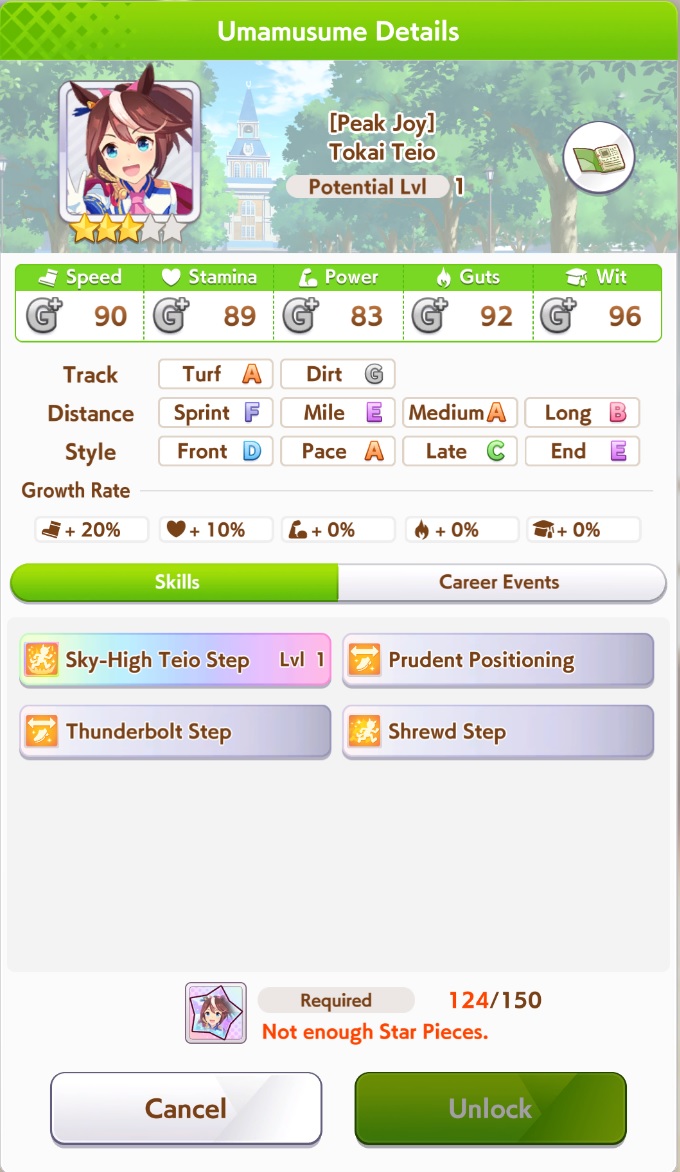680x1172 pixels.
Task: Switch to the Career Events tab
Action: pos(500,582)
